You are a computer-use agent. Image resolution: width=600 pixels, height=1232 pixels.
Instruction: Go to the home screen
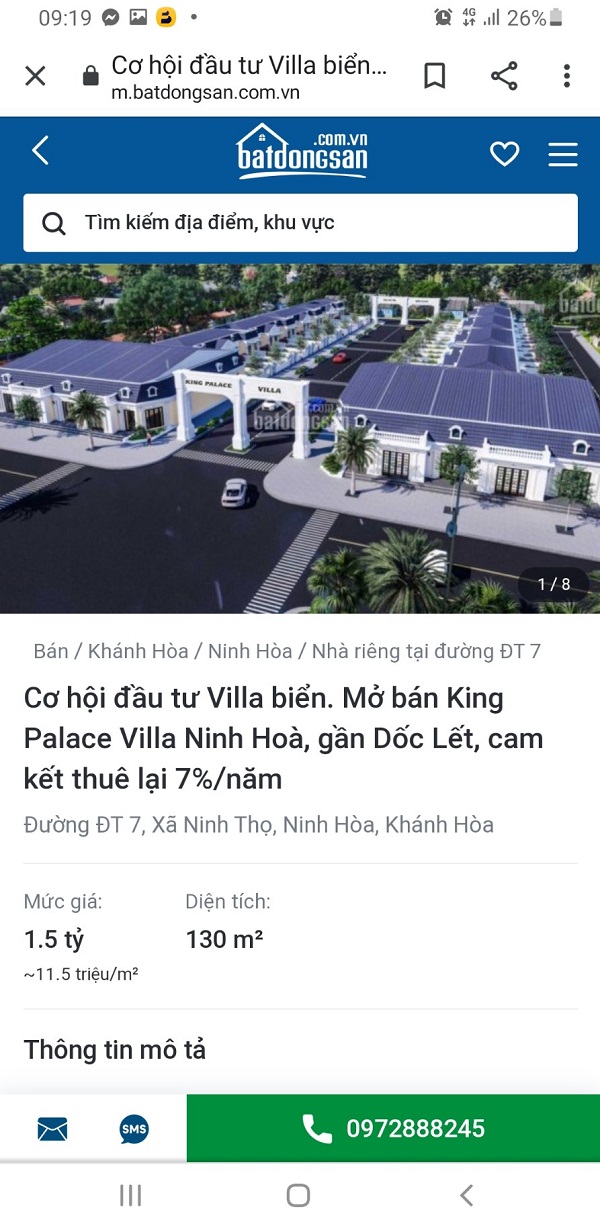coord(298,1195)
